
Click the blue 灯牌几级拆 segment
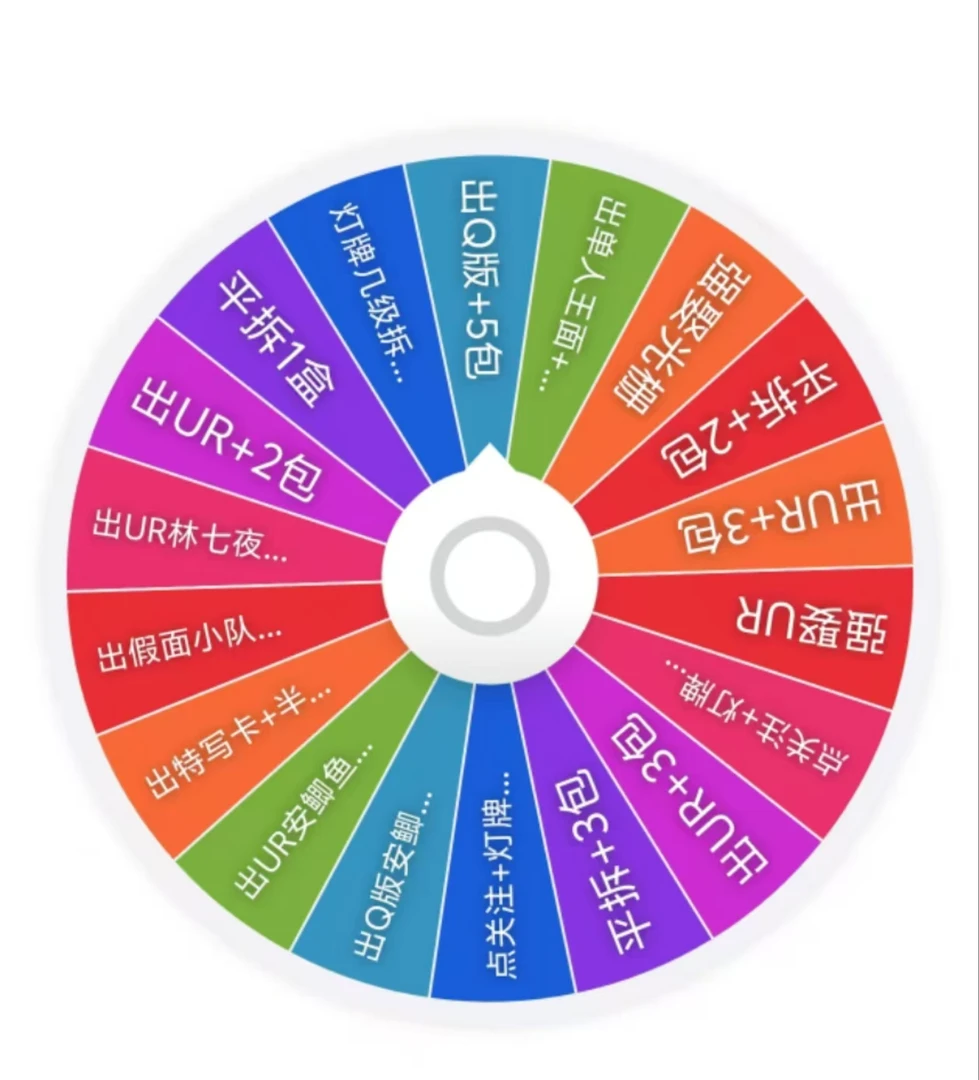click(x=370, y=280)
